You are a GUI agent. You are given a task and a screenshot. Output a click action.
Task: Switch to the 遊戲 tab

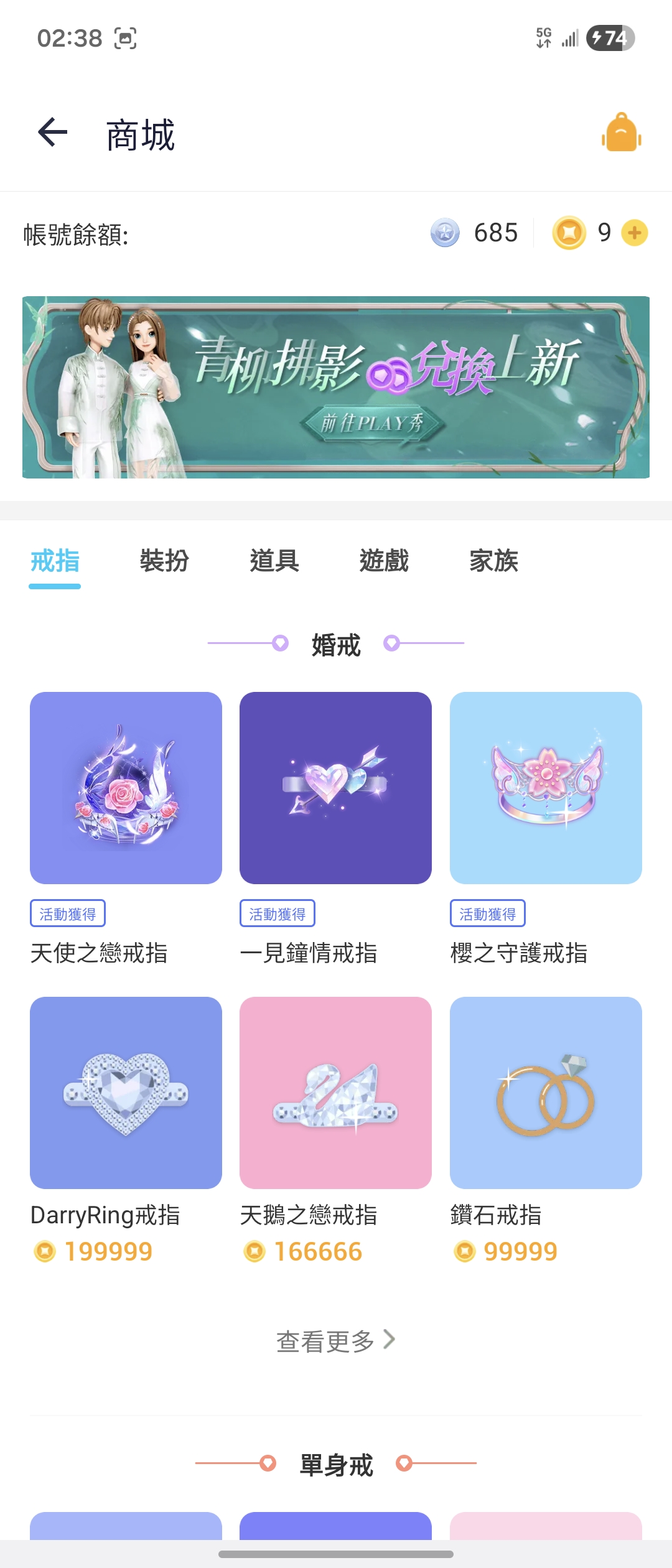pyautogui.click(x=384, y=561)
